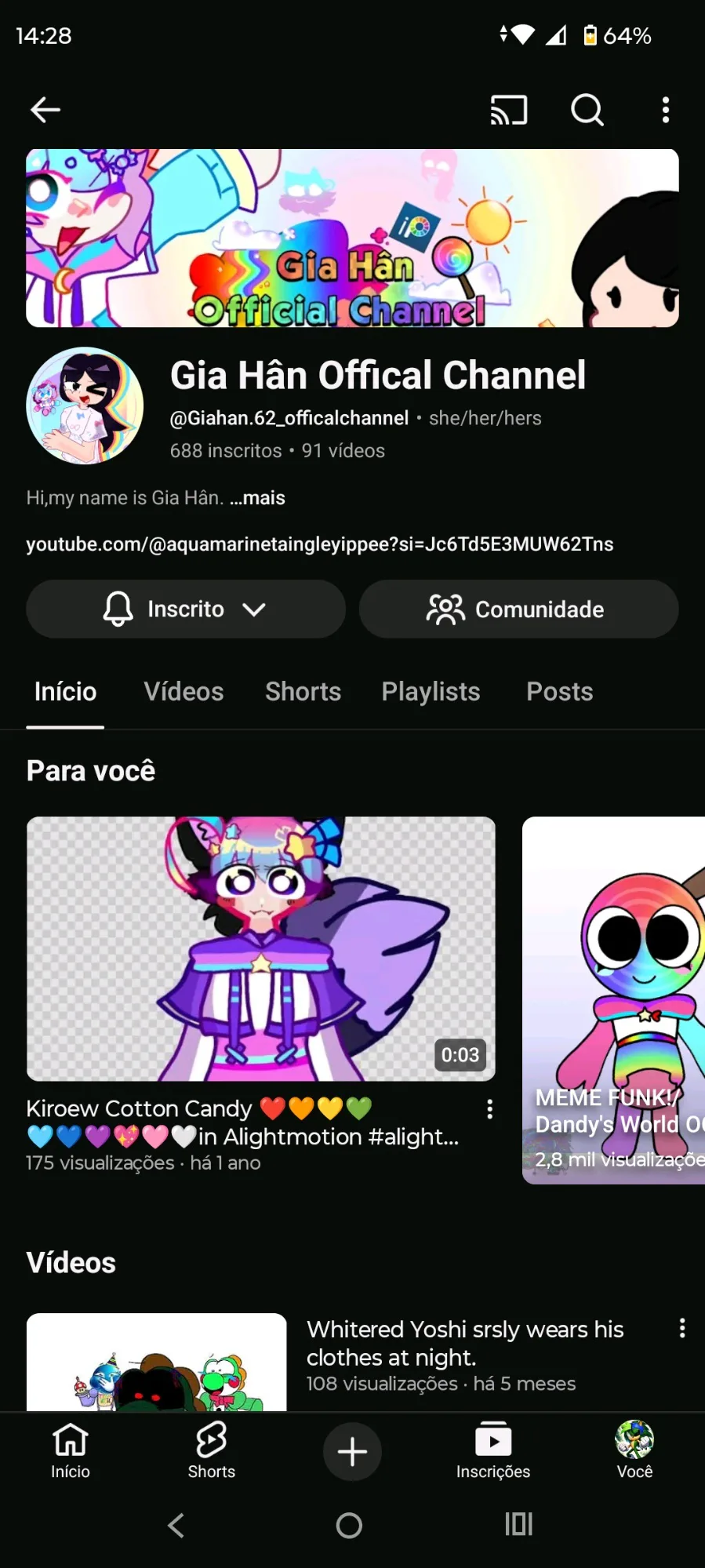Open options for Kiroew Cotton Candy video
This screenshot has width=705, height=1568.
490,1109
